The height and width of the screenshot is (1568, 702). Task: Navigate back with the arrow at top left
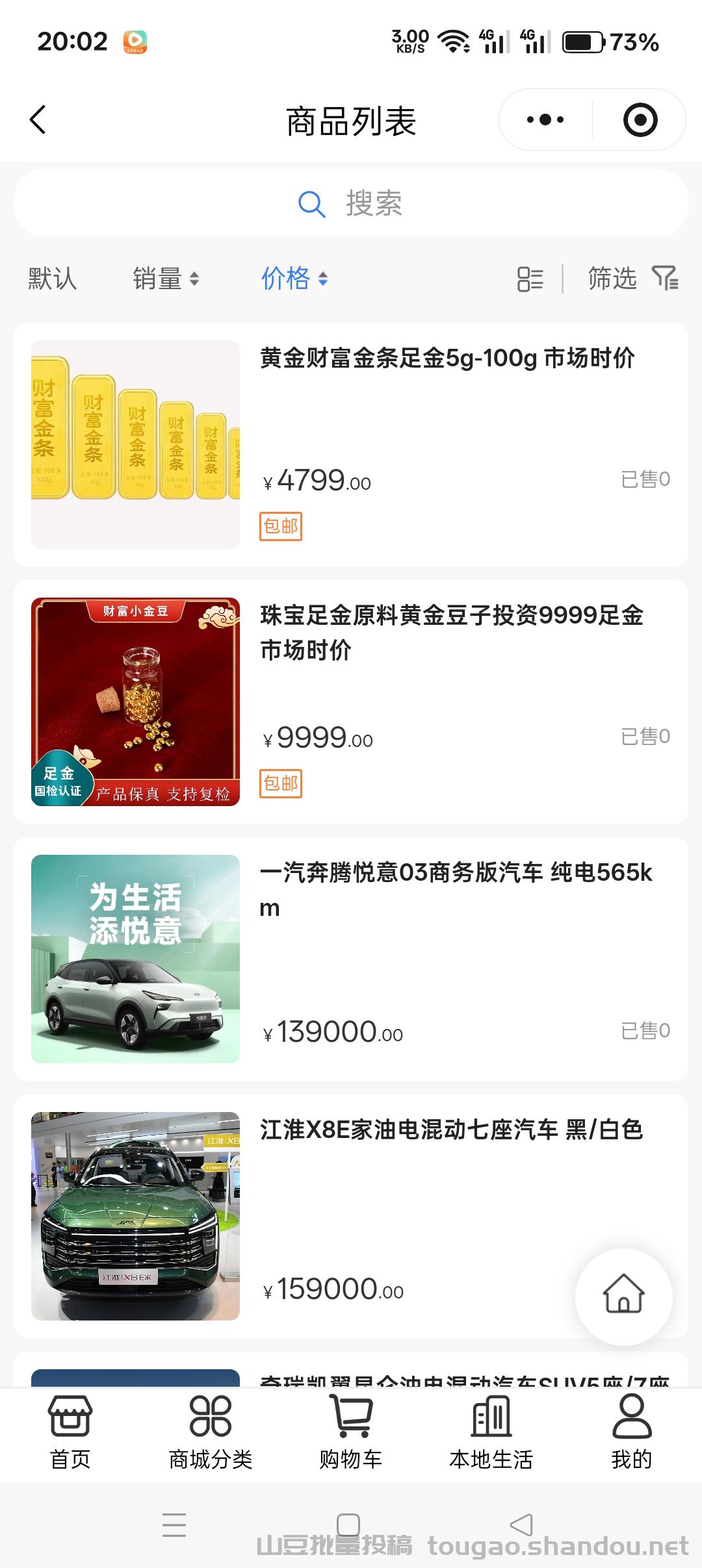(x=39, y=120)
